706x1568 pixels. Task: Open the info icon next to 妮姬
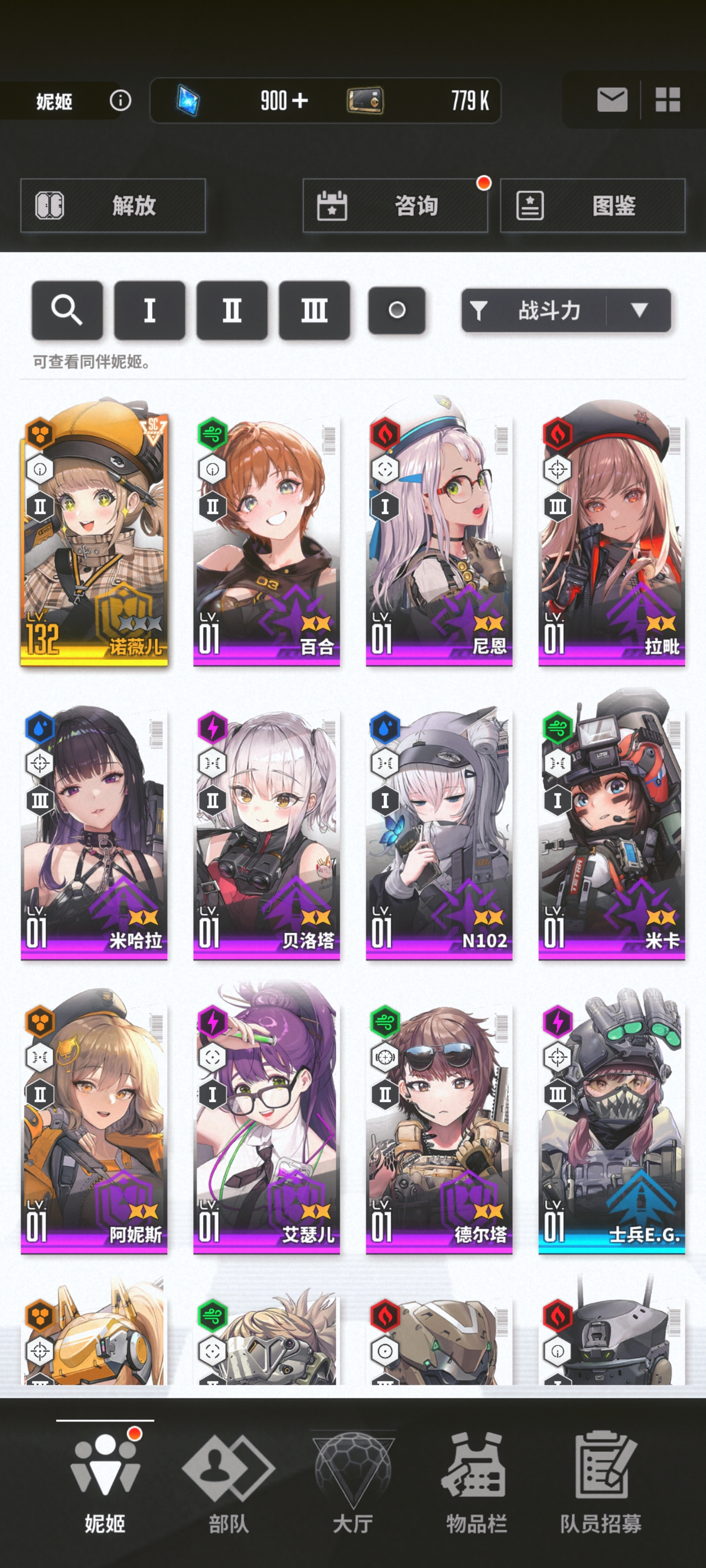coord(120,100)
